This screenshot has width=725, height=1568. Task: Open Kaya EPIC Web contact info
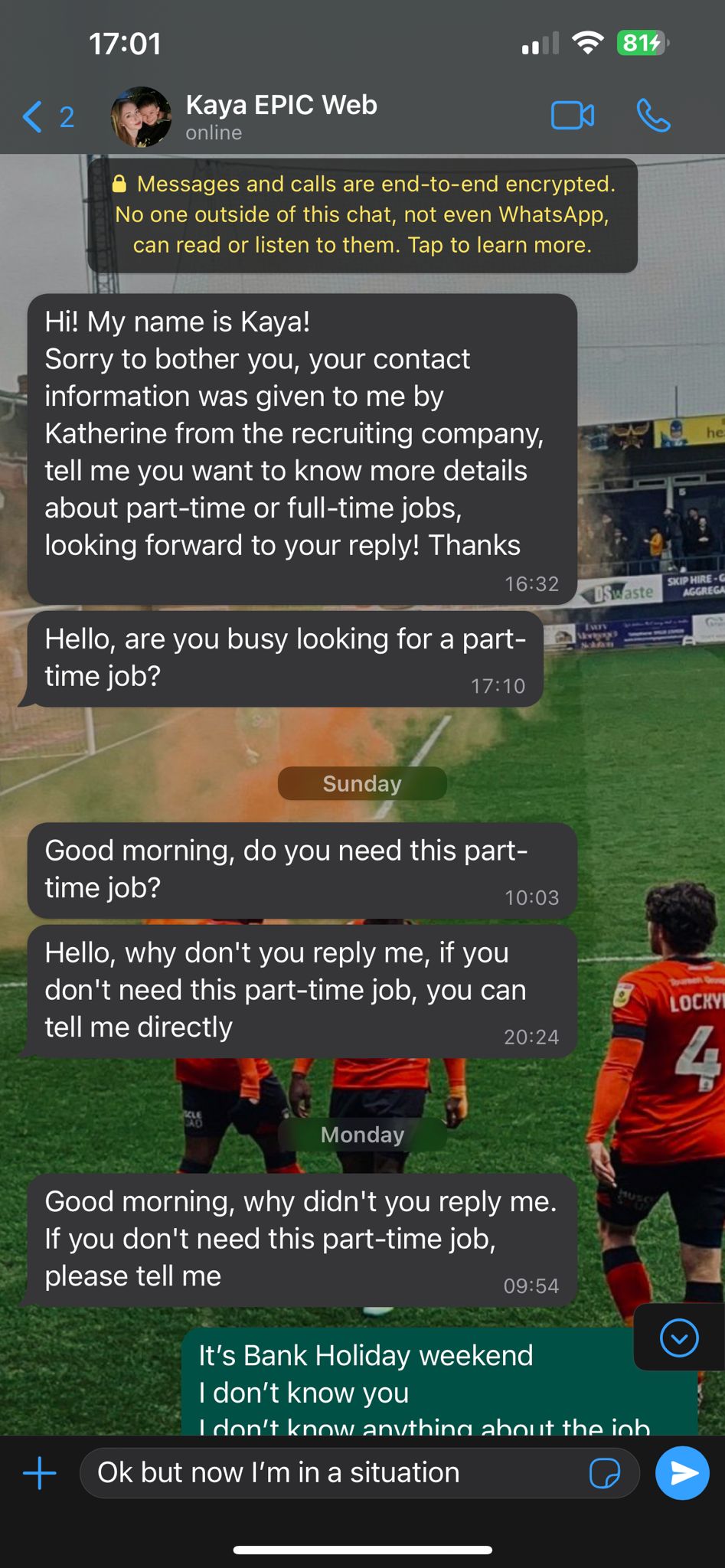tap(281, 116)
